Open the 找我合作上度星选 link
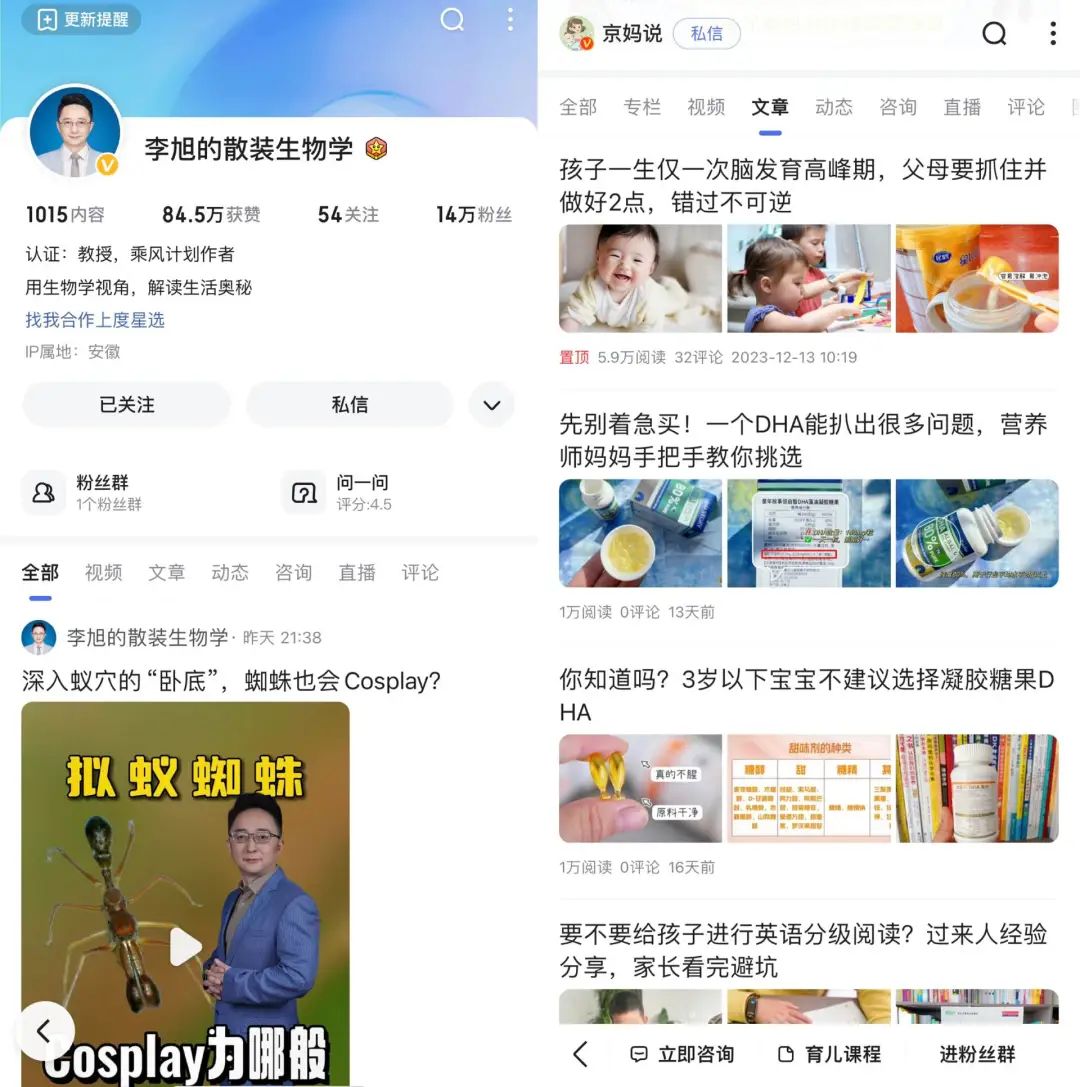1080x1087 pixels. [95, 320]
